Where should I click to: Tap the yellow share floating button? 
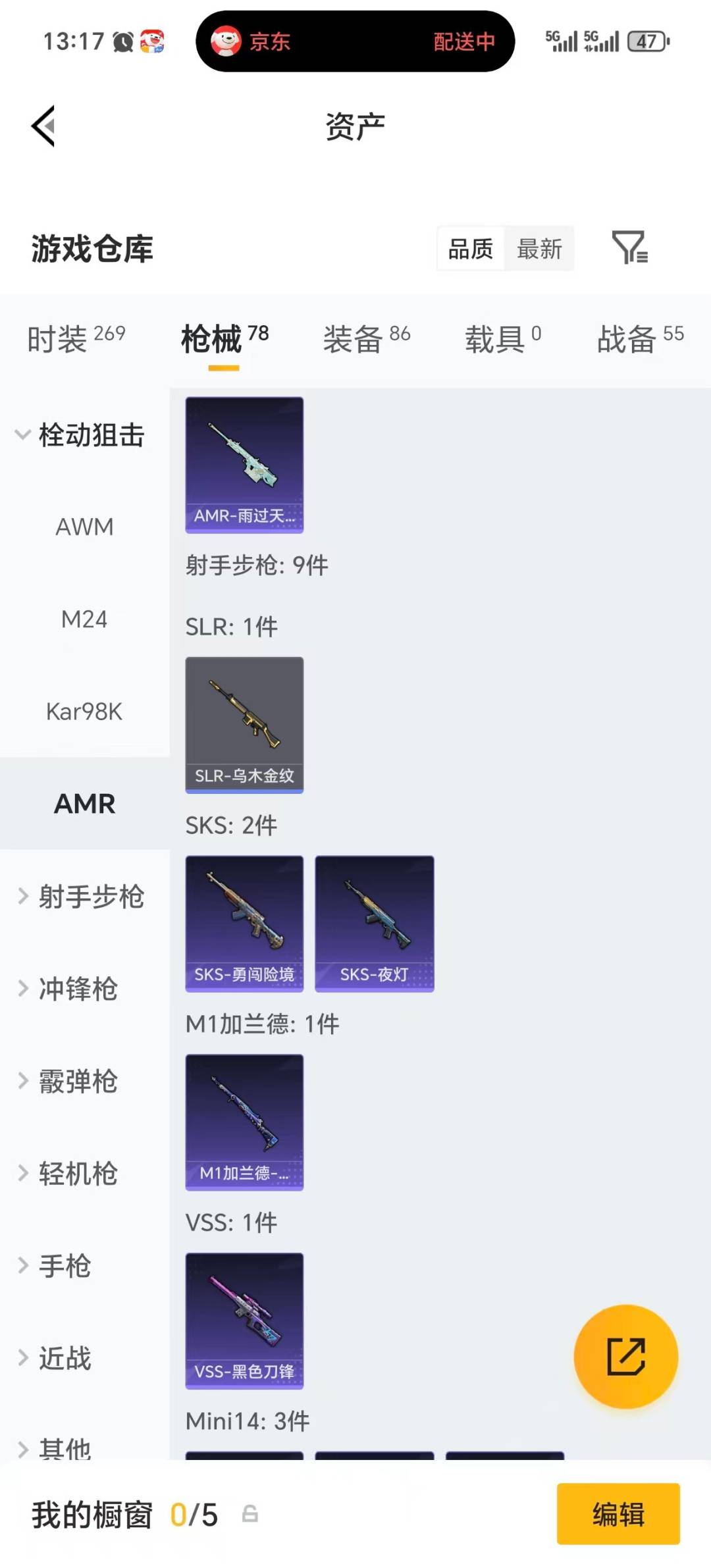pyautogui.click(x=626, y=1355)
